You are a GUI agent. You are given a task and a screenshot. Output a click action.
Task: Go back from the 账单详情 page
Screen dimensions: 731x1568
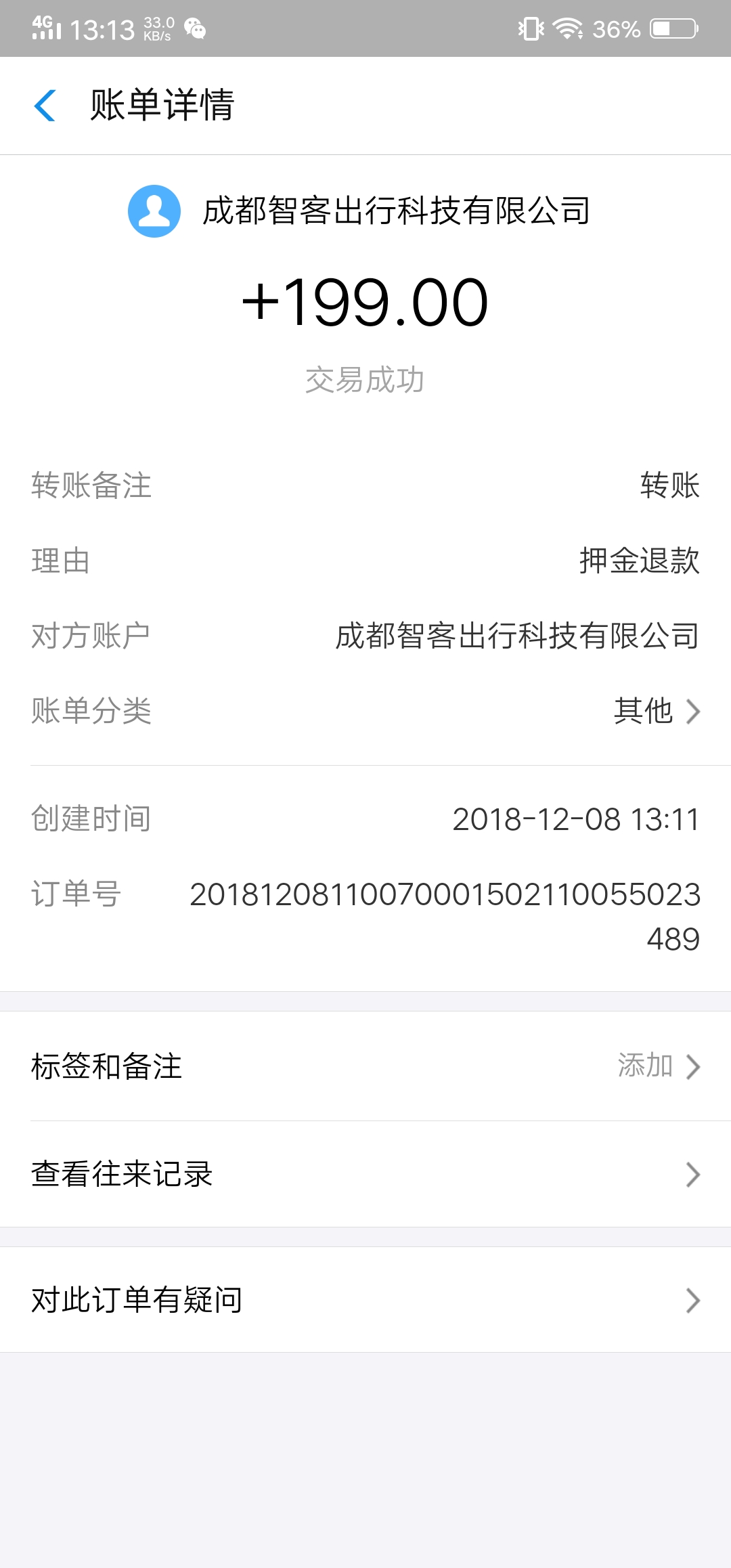coord(45,106)
